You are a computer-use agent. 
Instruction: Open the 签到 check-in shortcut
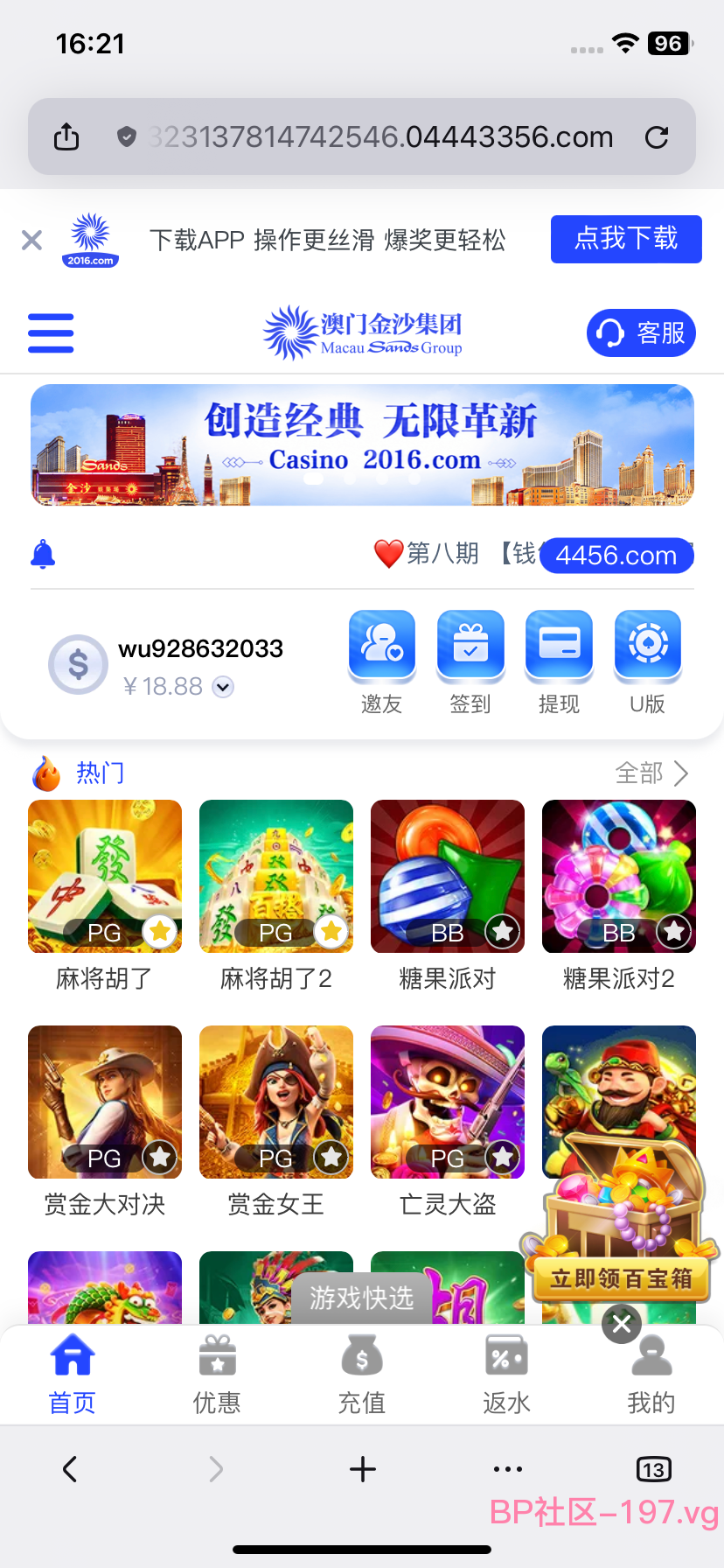click(x=470, y=663)
